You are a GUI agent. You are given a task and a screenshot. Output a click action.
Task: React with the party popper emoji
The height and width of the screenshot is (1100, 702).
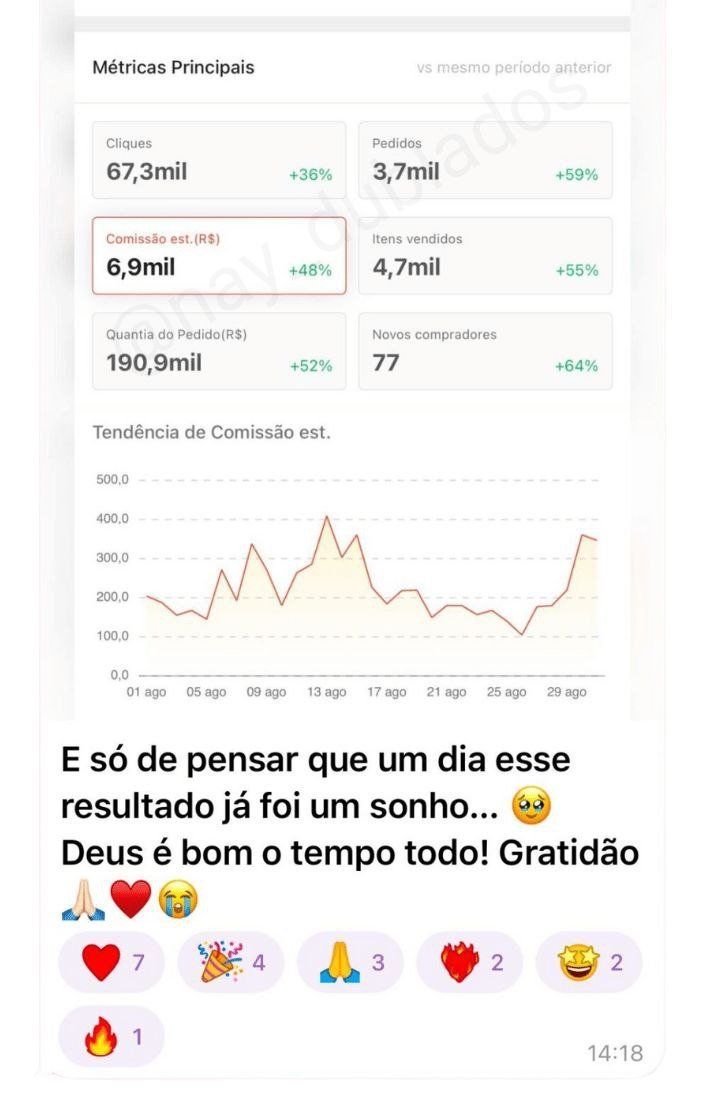click(x=230, y=963)
